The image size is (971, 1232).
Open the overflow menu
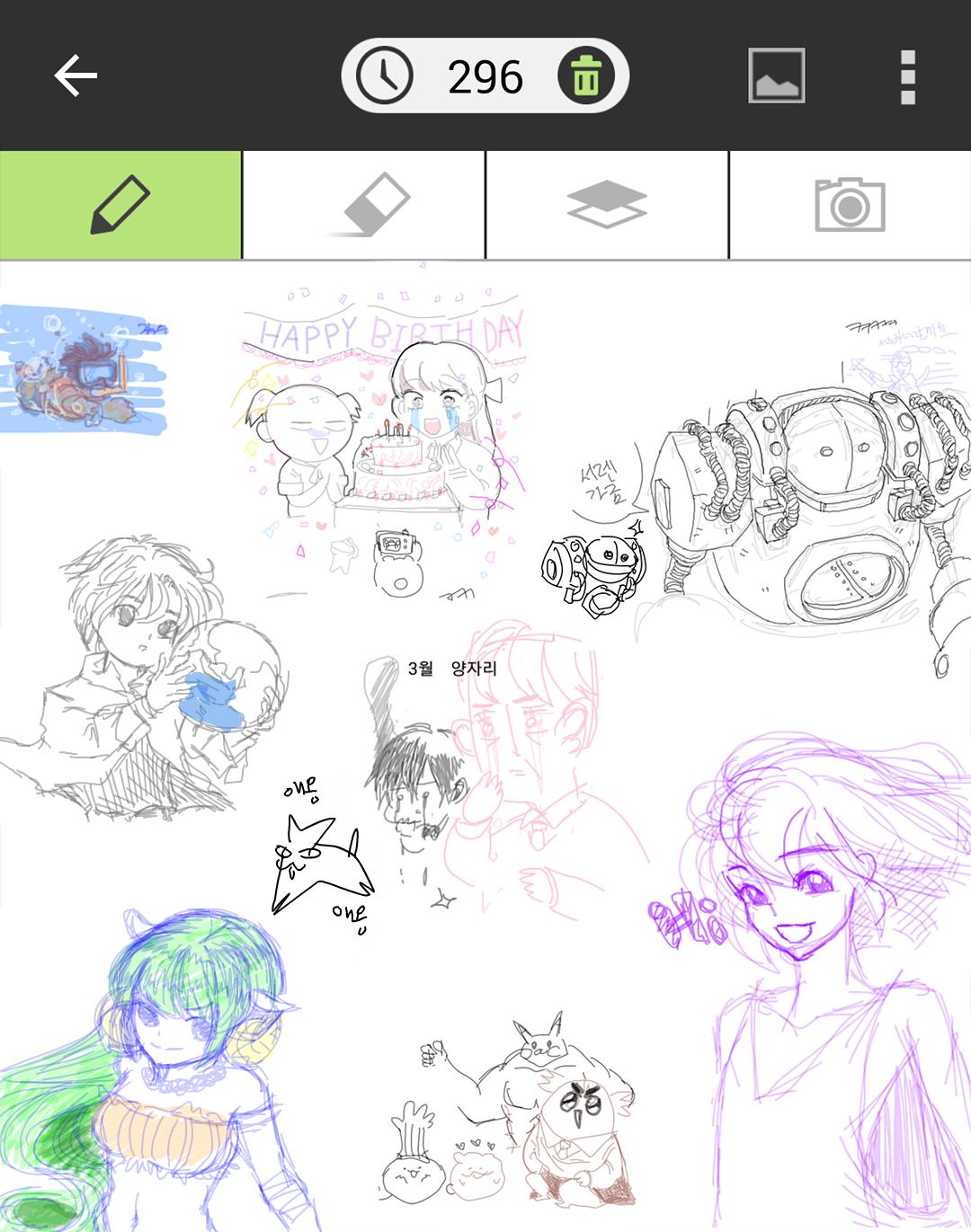[907, 76]
